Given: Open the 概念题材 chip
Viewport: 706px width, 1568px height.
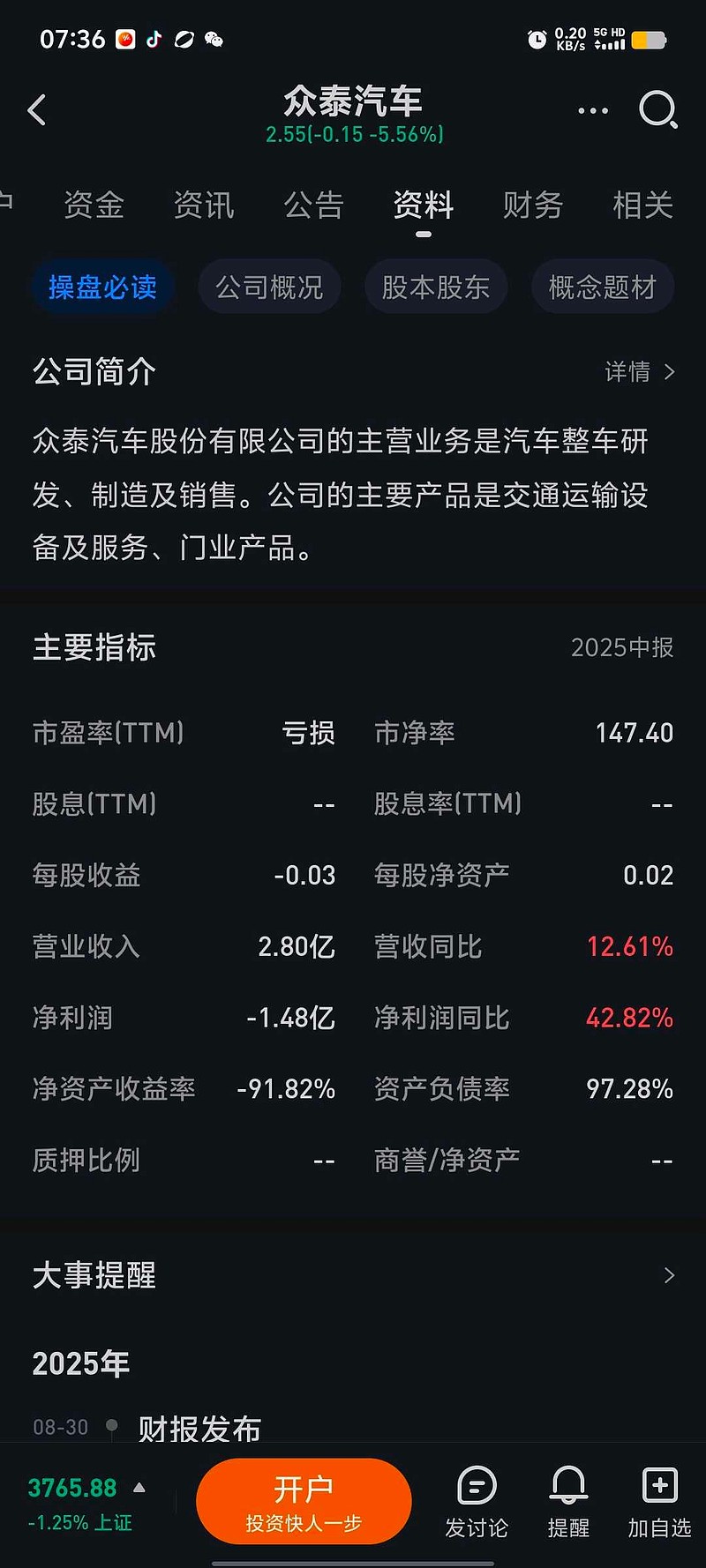Looking at the screenshot, I should coord(602,287).
